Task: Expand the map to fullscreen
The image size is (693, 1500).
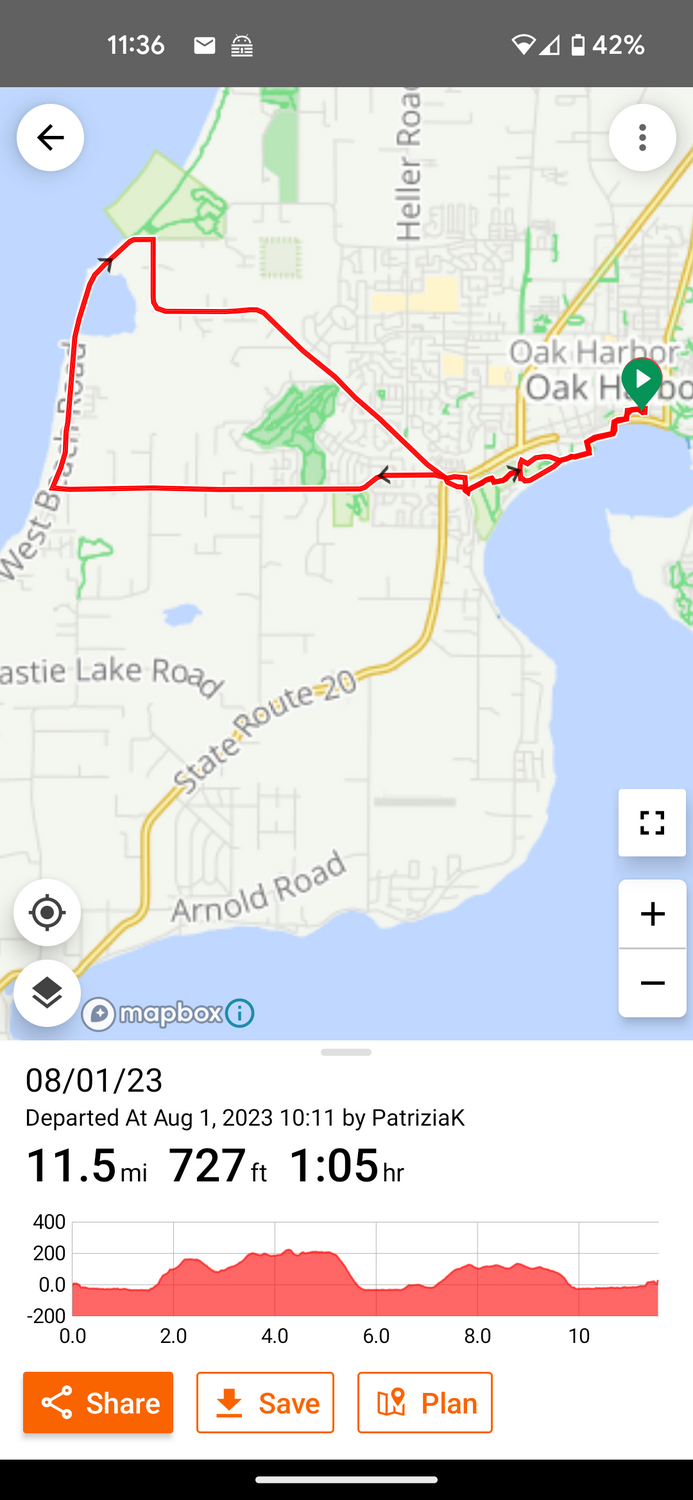Action: coord(652,823)
